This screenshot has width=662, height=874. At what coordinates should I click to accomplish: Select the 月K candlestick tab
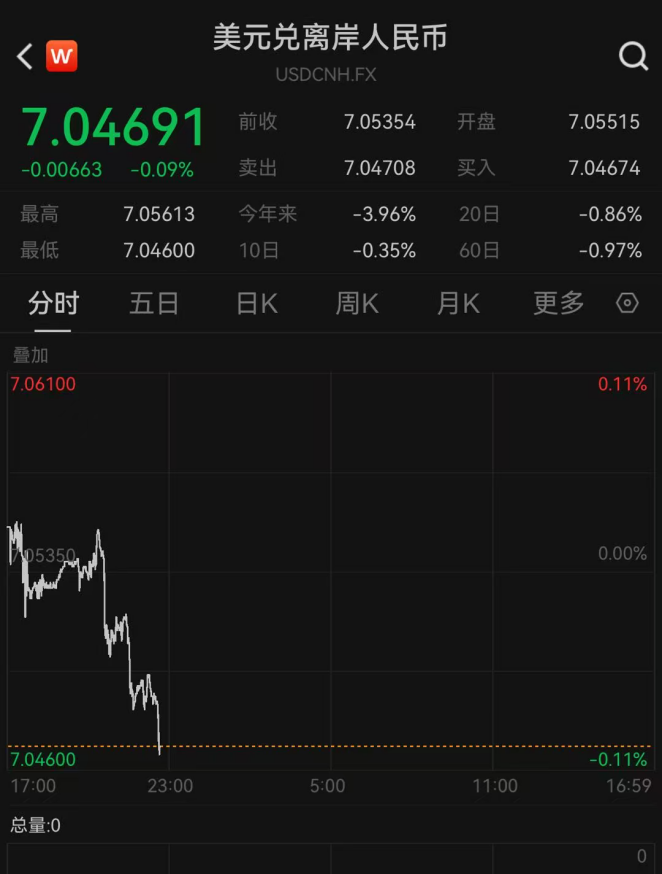click(458, 303)
